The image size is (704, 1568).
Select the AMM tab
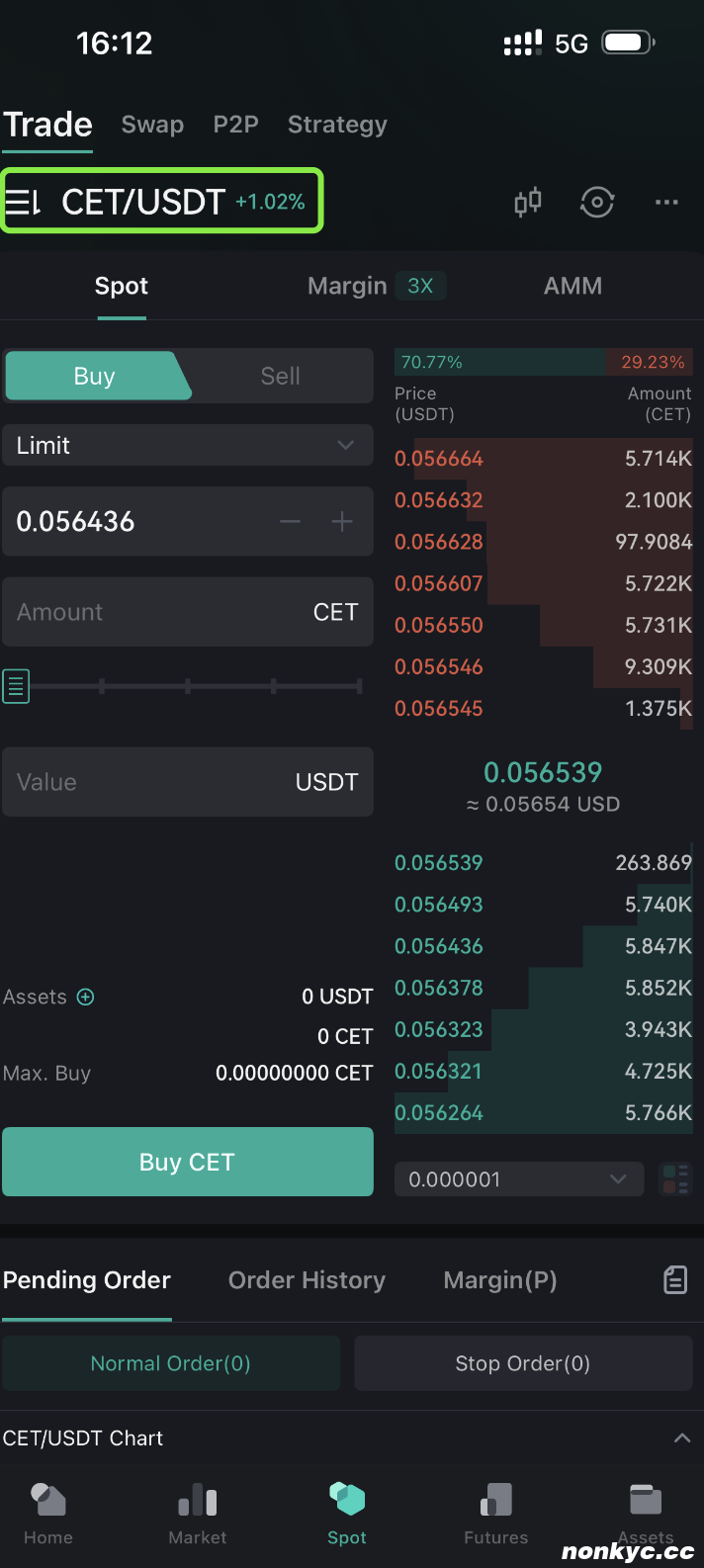[x=572, y=286]
